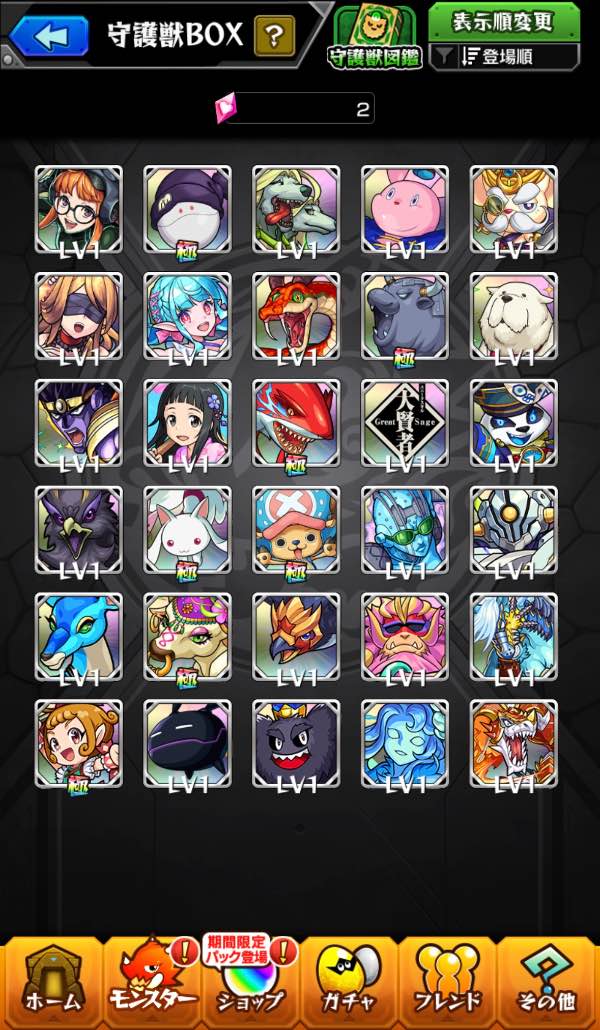Select the orange-haired girl with glasses
The image size is (600, 1030).
click(78, 209)
